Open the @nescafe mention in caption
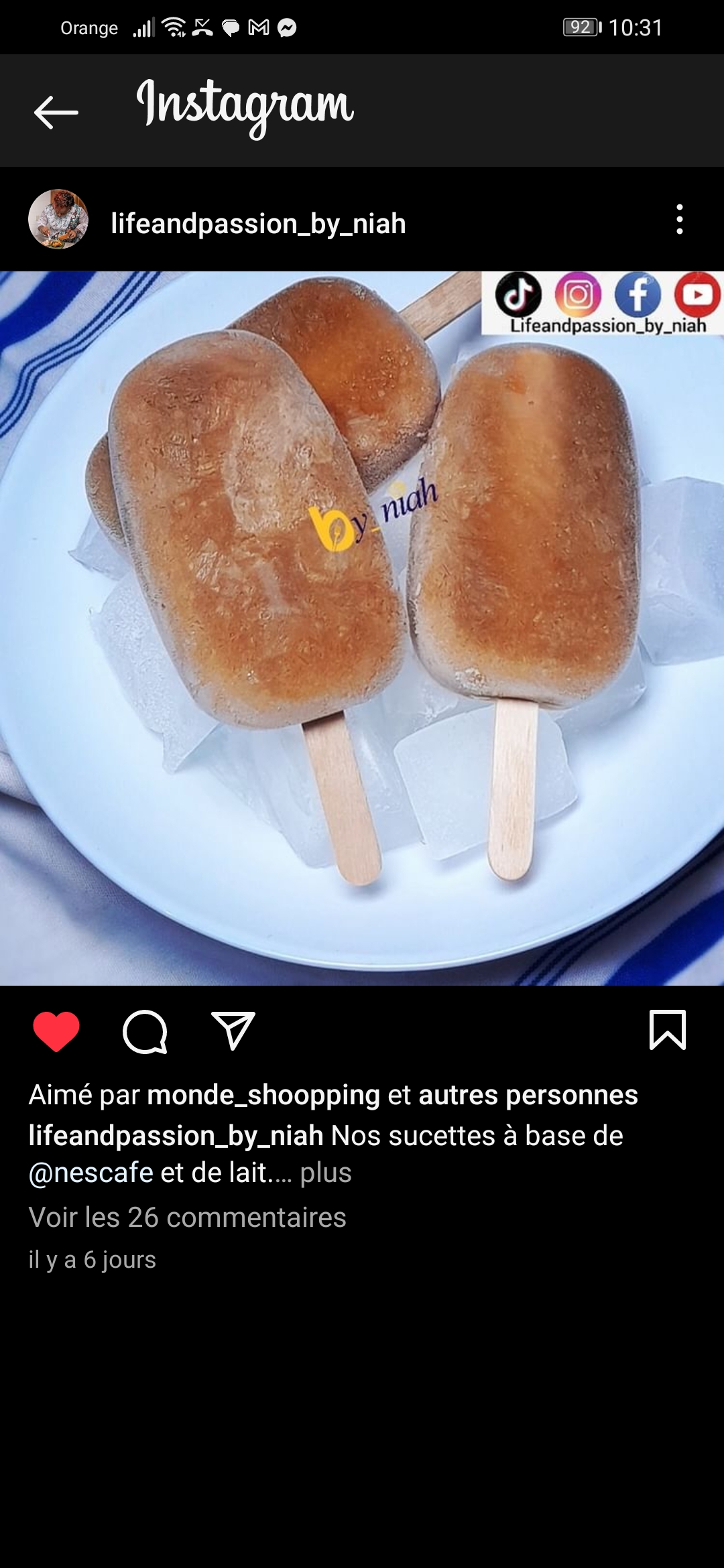This screenshot has height=1568, width=724. click(x=91, y=1173)
